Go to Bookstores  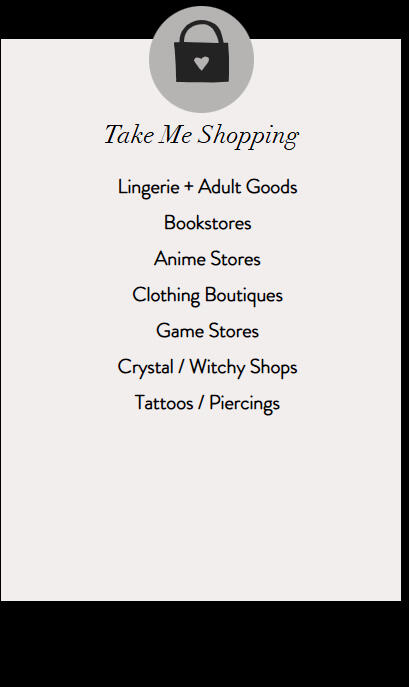(x=207, y=223)
